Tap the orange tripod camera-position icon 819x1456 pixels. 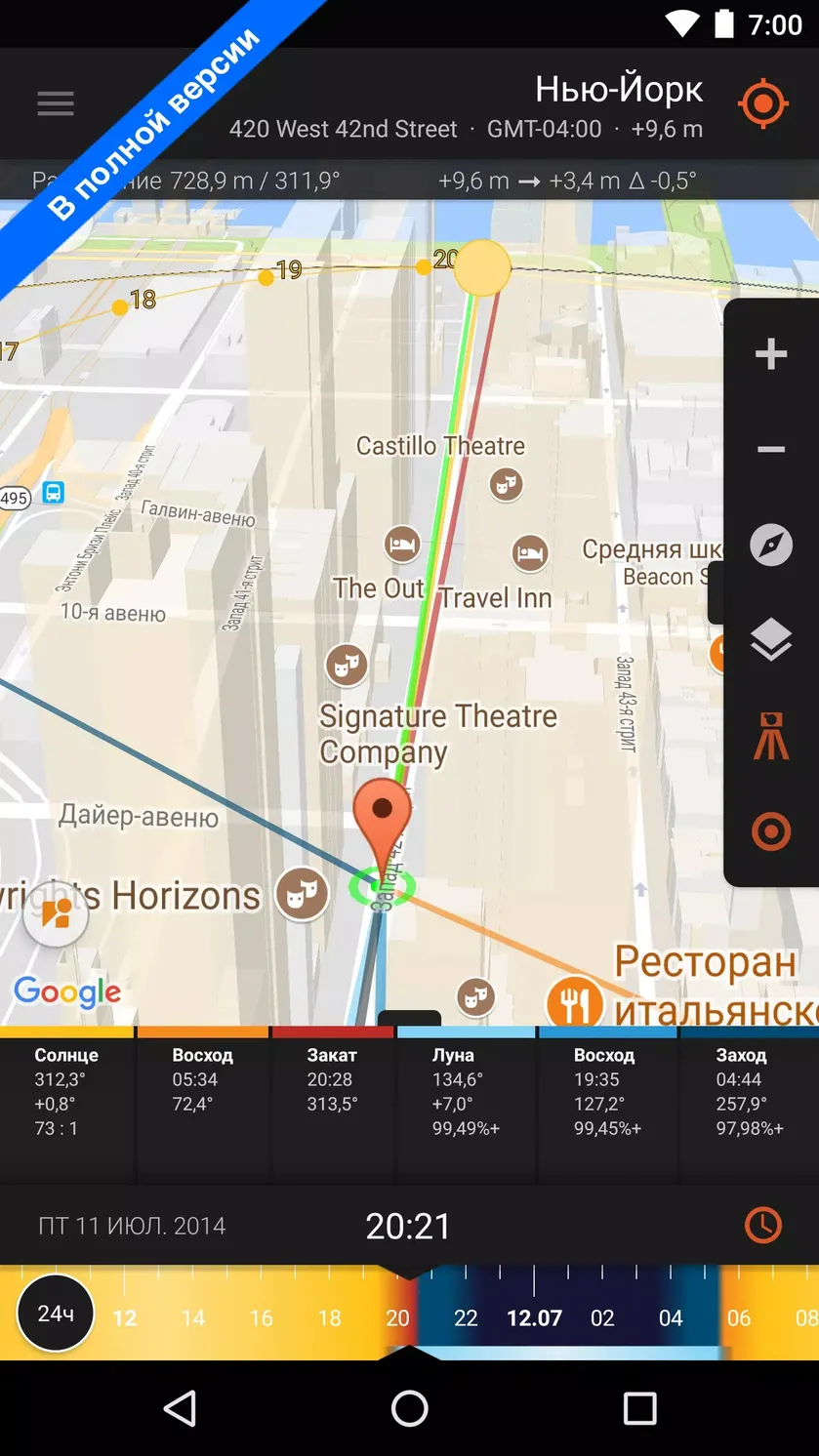pos(771,736)
